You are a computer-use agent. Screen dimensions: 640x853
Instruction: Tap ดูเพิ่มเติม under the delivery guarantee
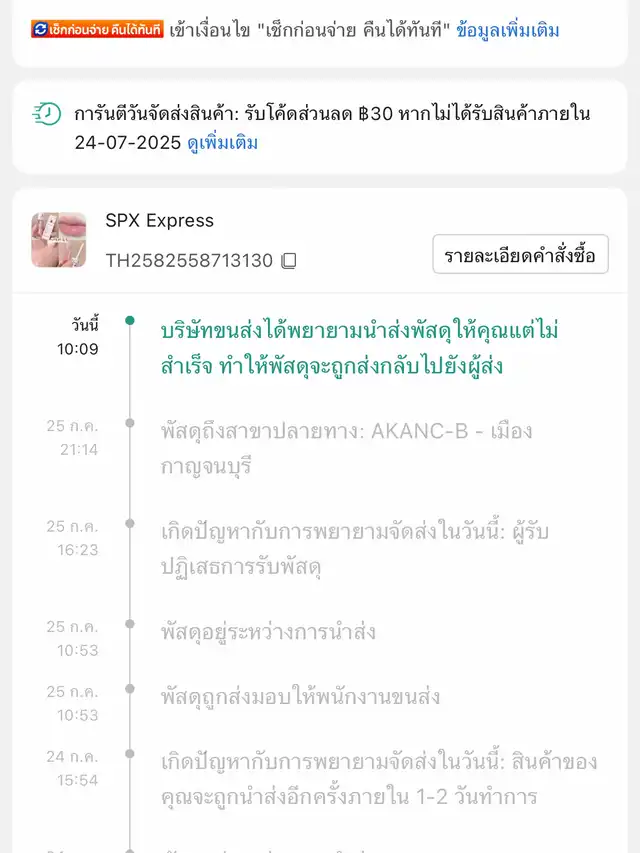tap(222, 143)
